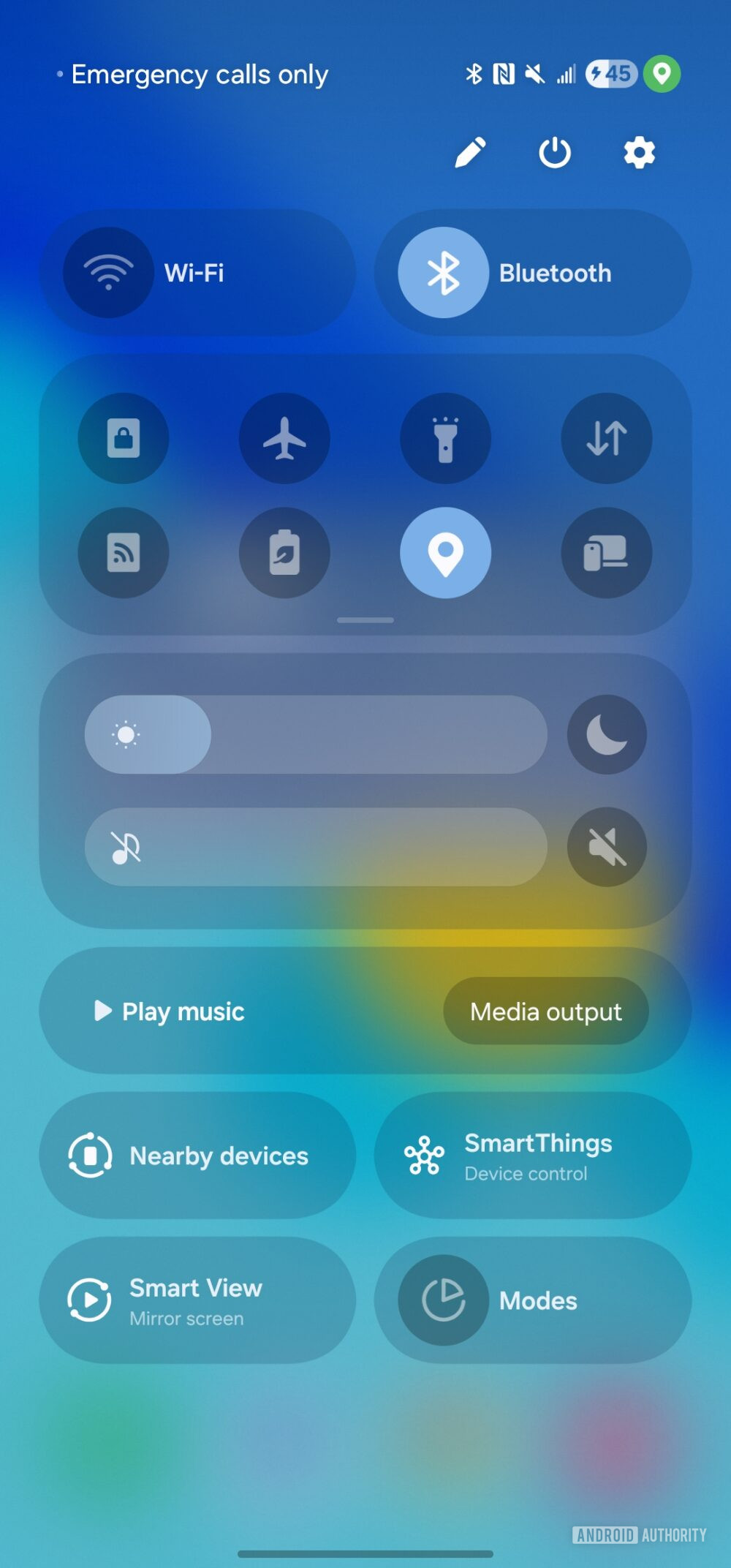
Task: Tap the Secure Folder lock icon
Action: [x=124, y=438]
